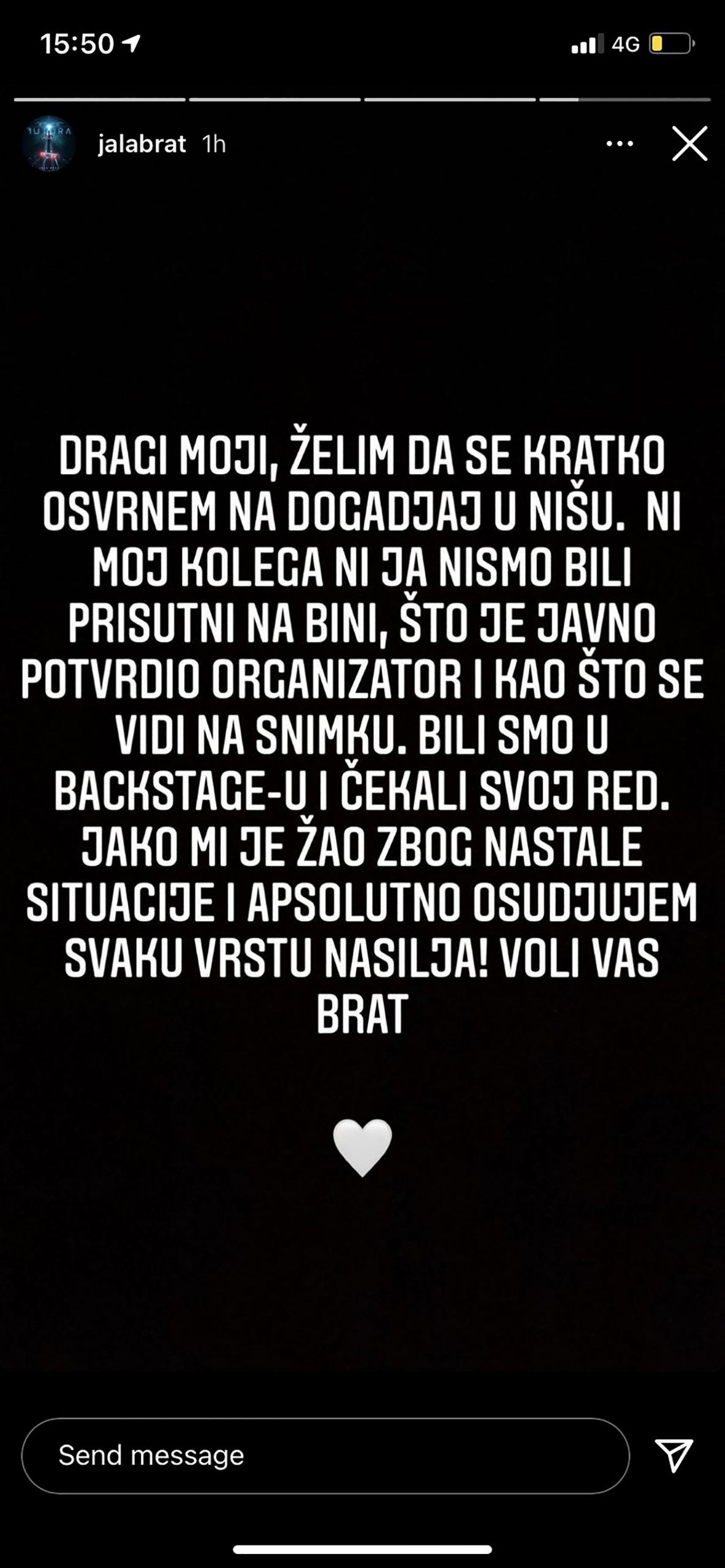The width and height of the screenshot is (725, 1568).
Task: Open jalabrat's profile picture
Action: (x=48, y=144)
